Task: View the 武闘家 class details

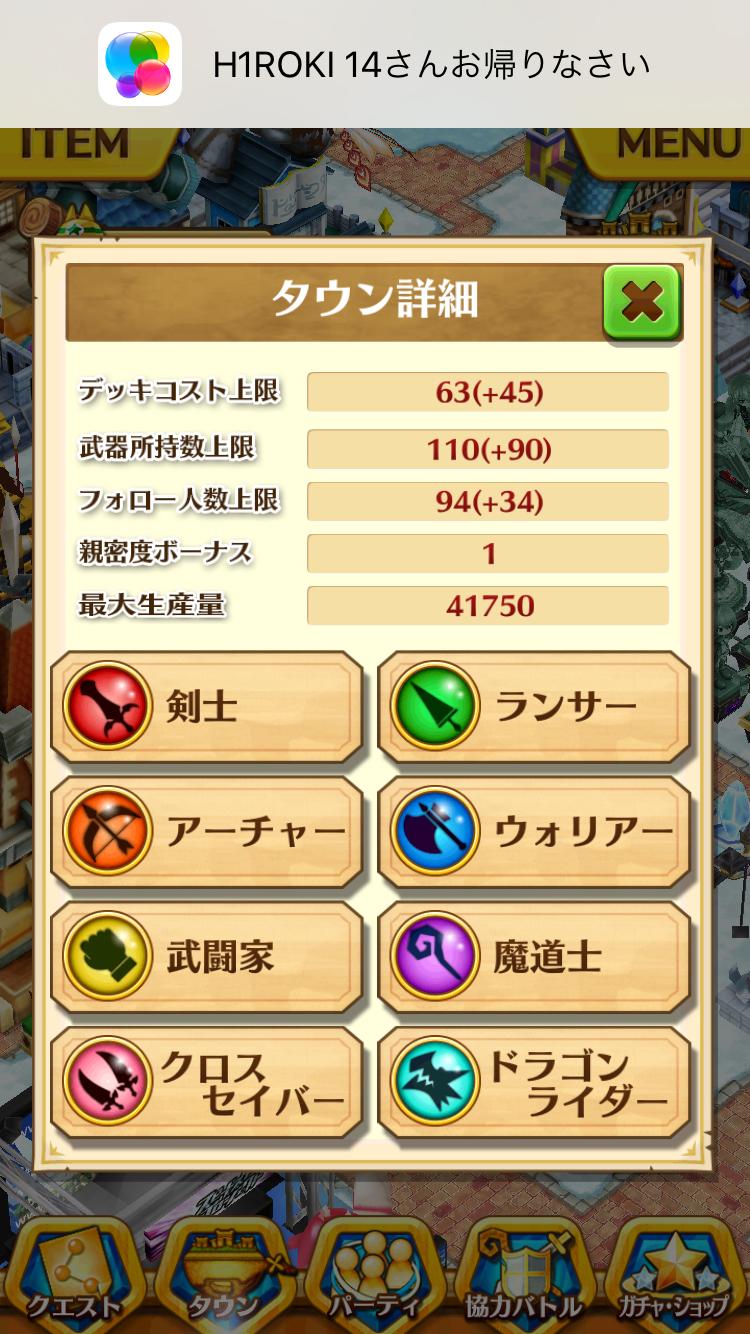Action: pos(206,957)
